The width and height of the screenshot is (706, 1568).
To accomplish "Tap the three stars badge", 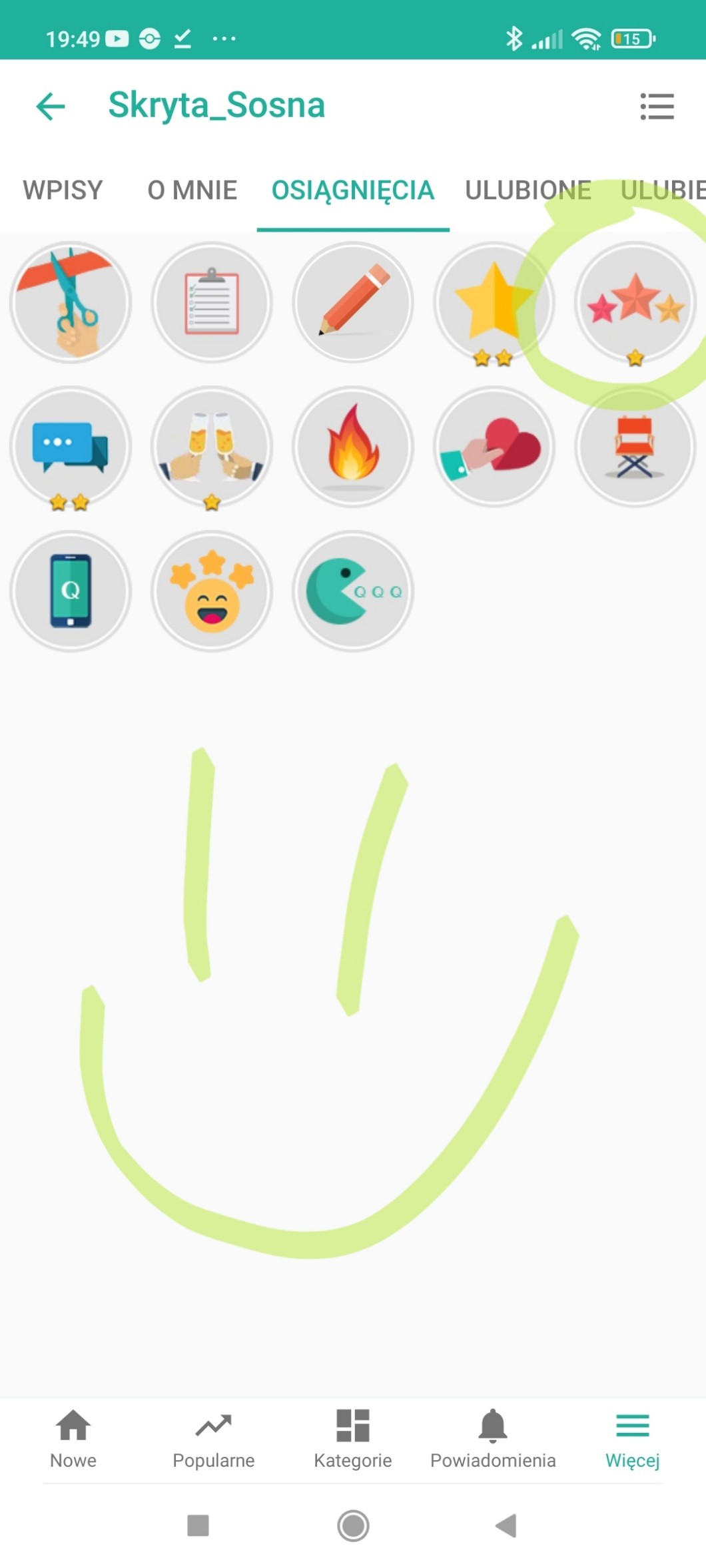I will [635, 302].
